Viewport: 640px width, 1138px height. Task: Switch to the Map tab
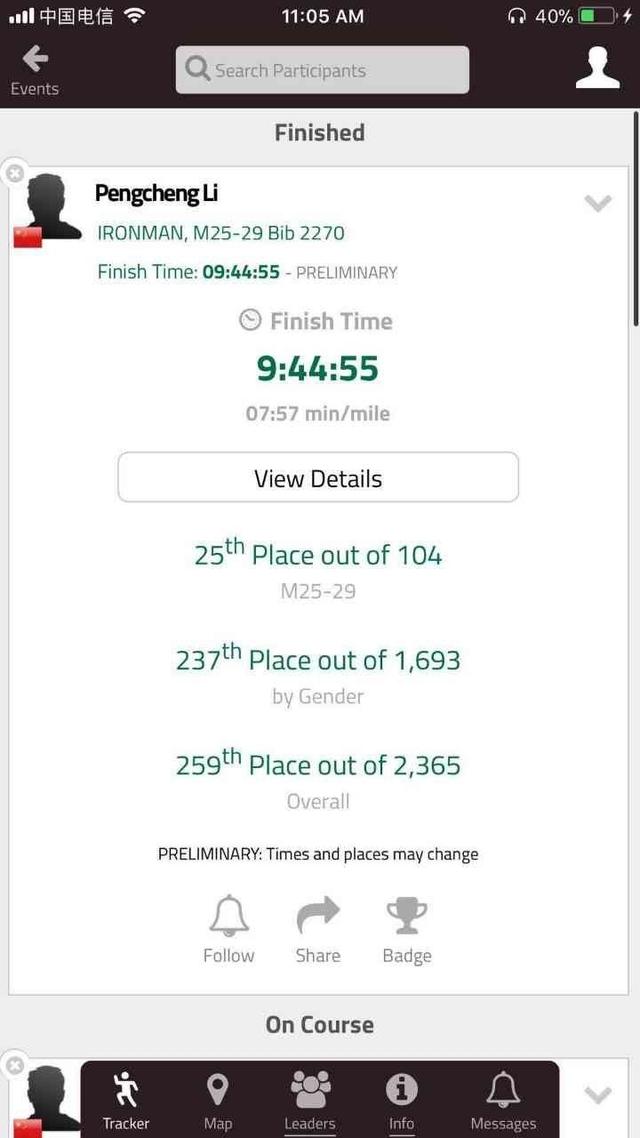218,1101
